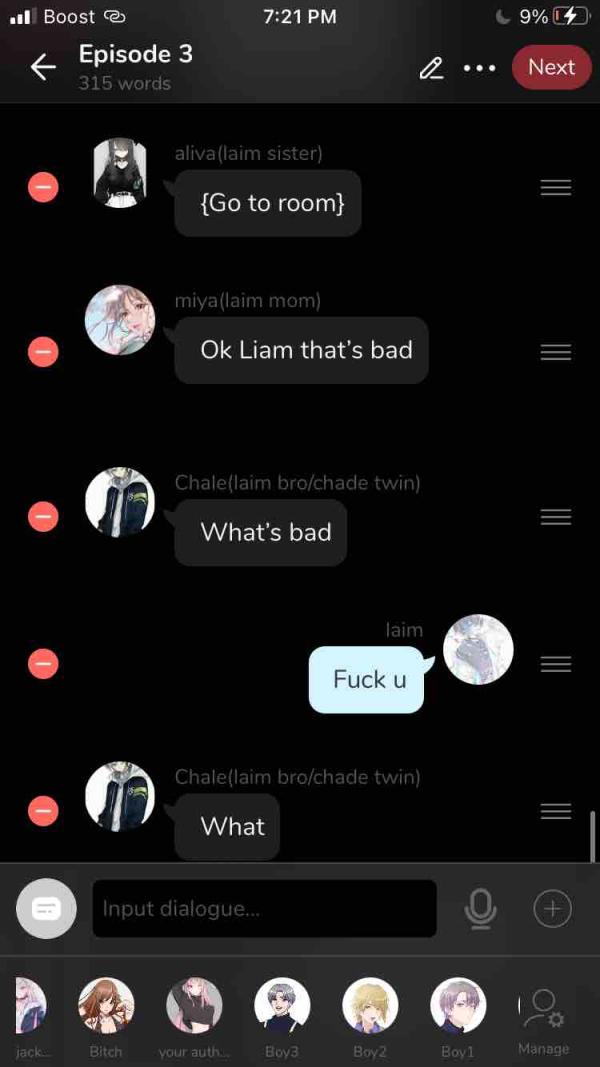Image resolution: width=600 pixels, height=1067 pixels.
Task: Tap the Next button
Action: pyautogui.click(x=551, y=67)
